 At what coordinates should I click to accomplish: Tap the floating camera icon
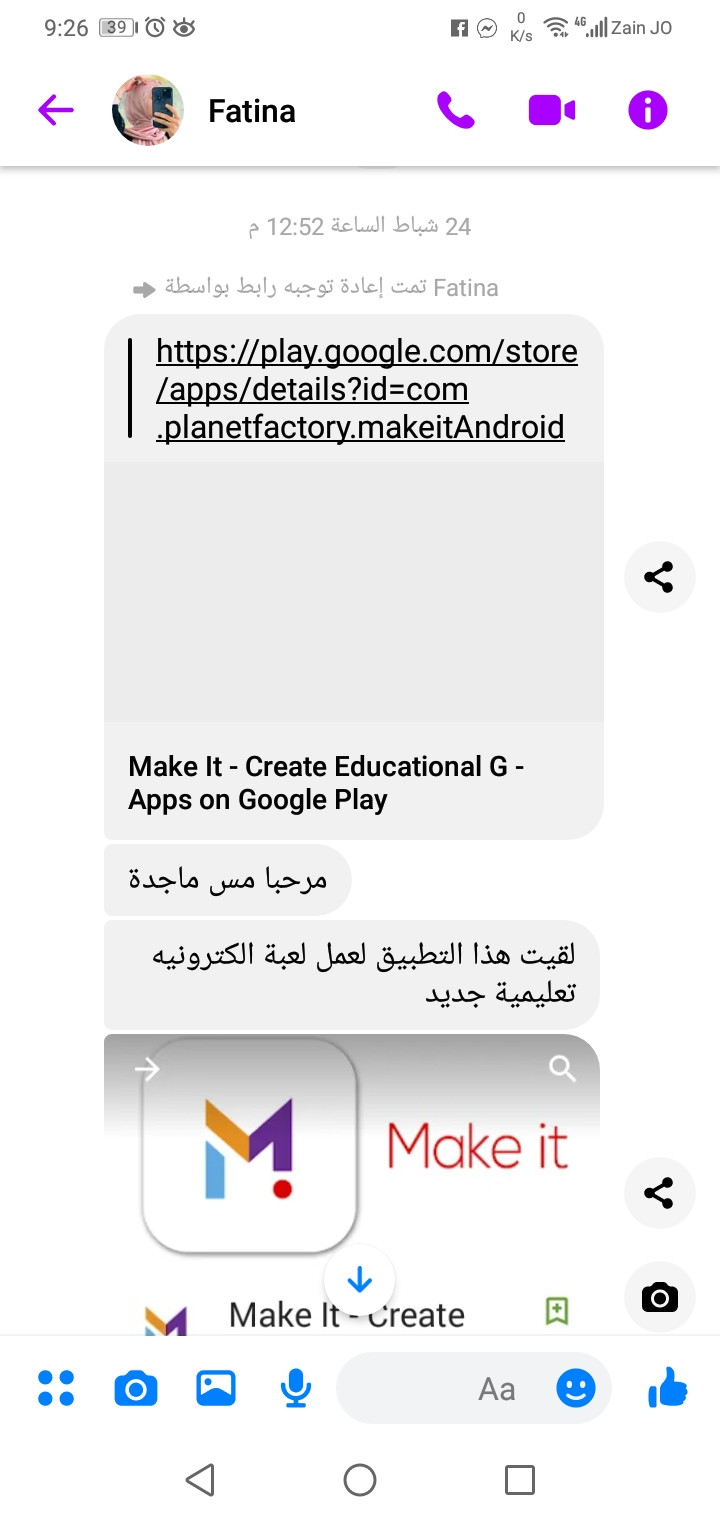[x=658, y=1298]
